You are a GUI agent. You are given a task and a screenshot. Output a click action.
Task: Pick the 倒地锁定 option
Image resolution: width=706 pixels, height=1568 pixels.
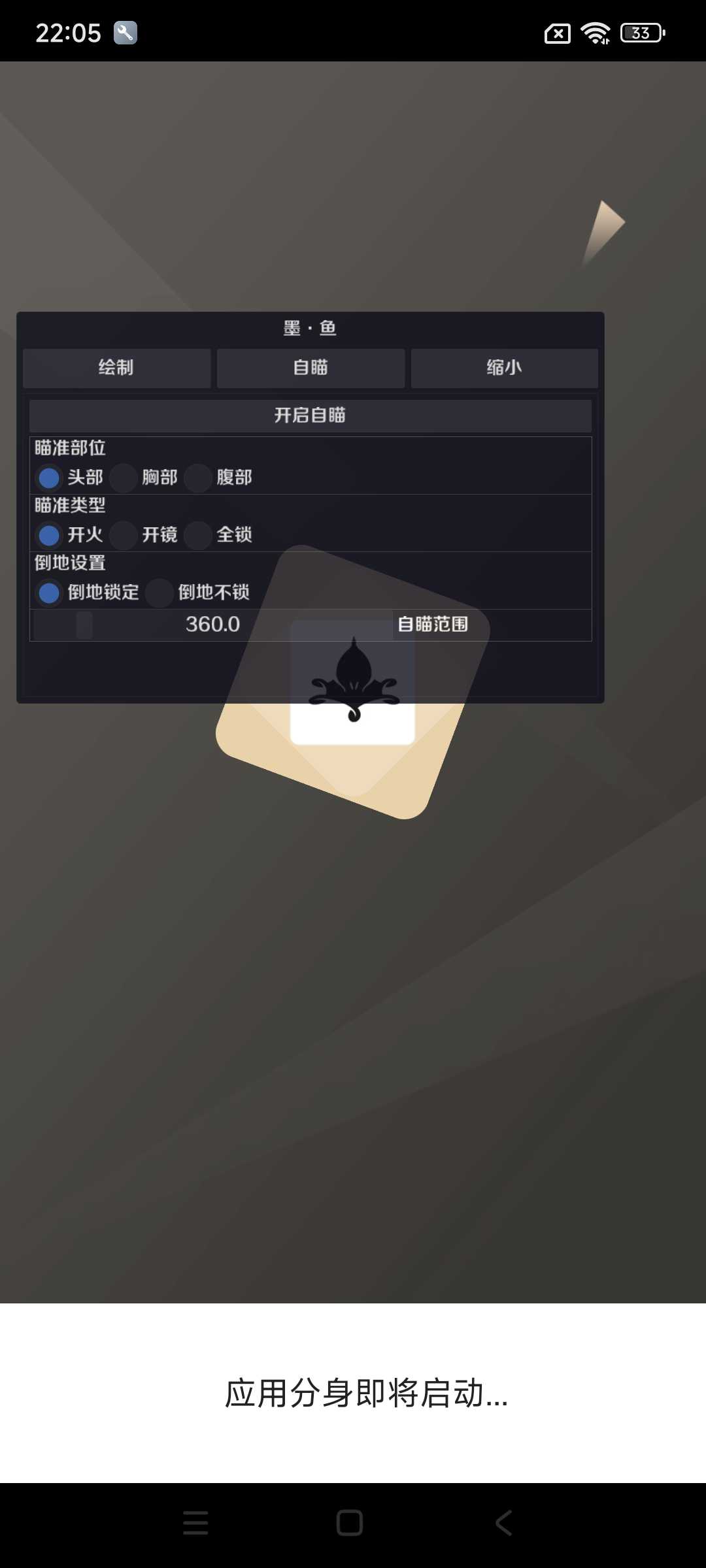[49, 593]
